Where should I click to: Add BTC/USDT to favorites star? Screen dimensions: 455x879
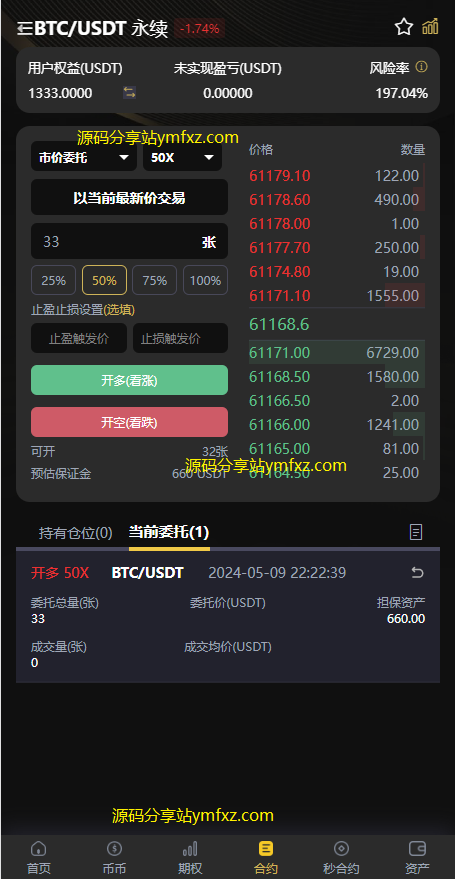(x=403, y=27)
